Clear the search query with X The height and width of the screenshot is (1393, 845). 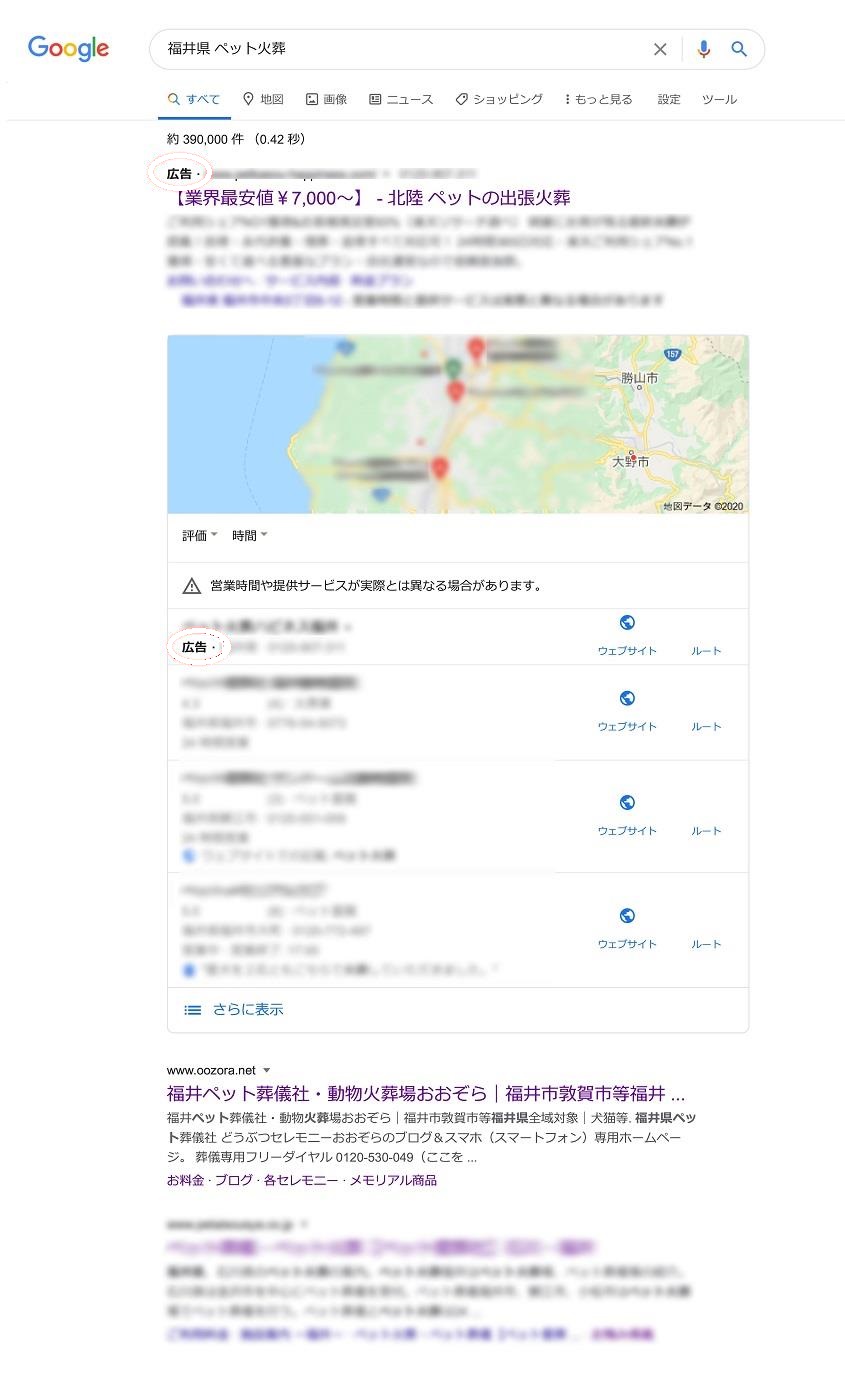(x=660, y=49)
